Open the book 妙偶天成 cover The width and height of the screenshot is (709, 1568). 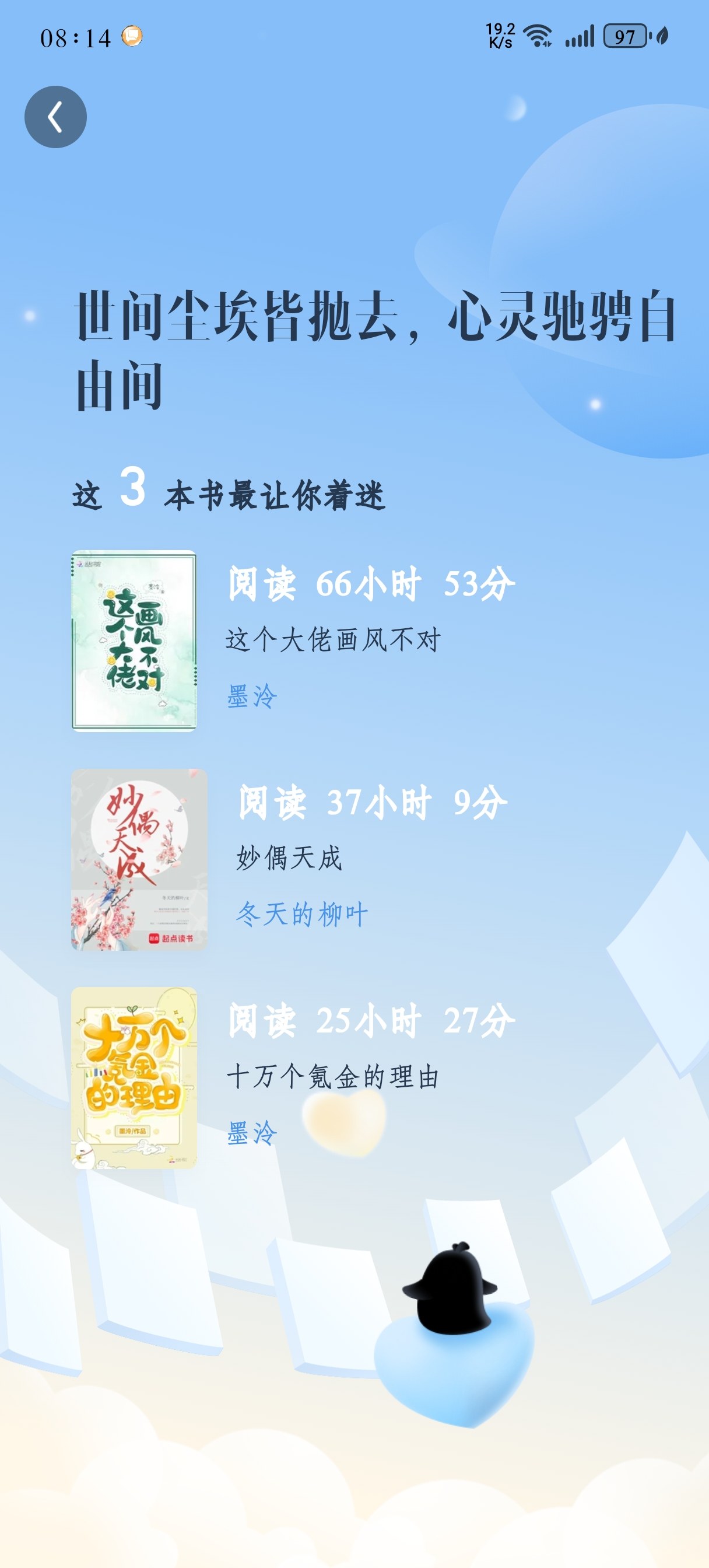pyautogui.click(x=139, y=859)
